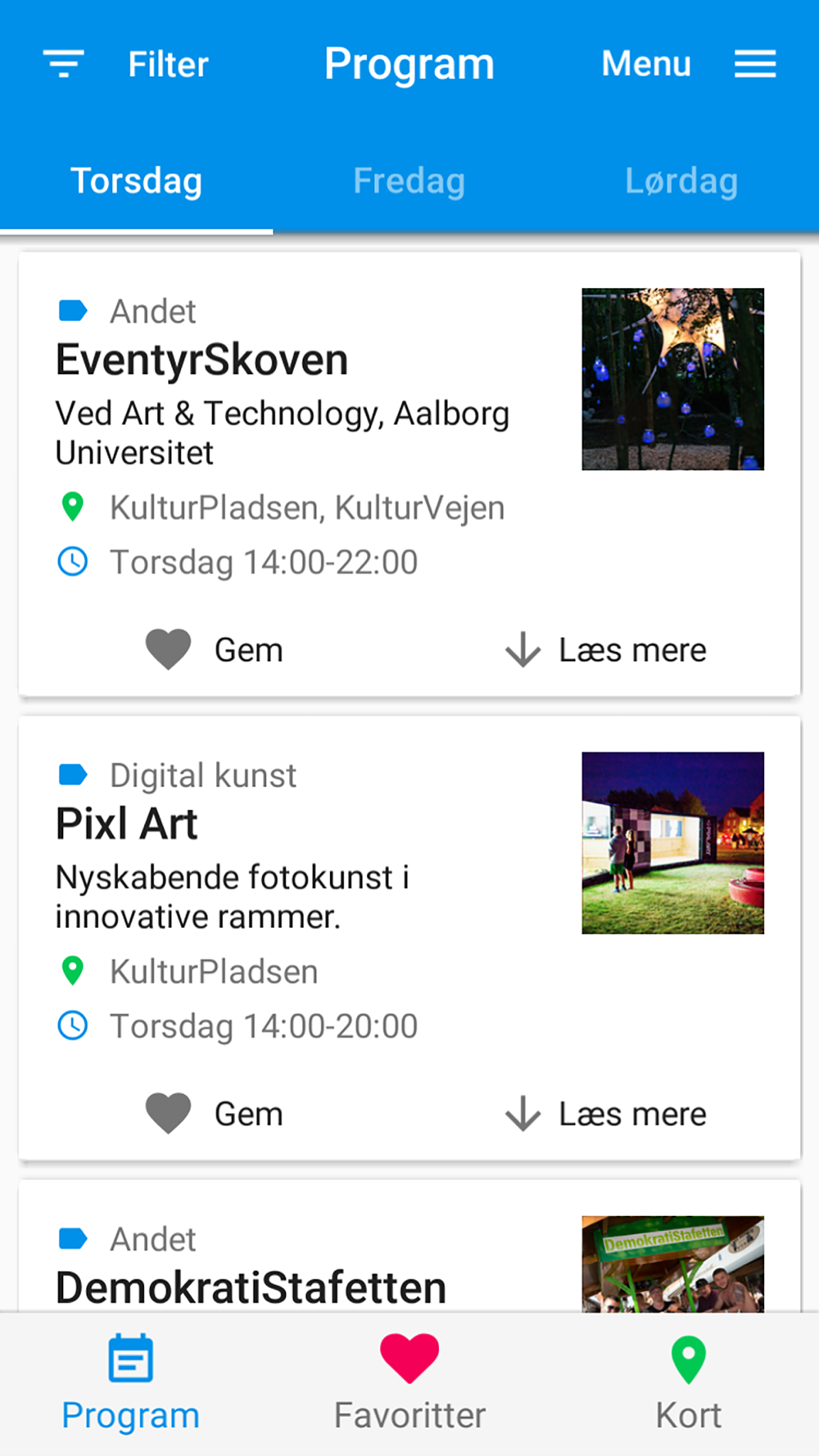Open the Pixl Art event photo
Image resolution: width=819 pixels, height=1456 pixels.
coord(673,843)
